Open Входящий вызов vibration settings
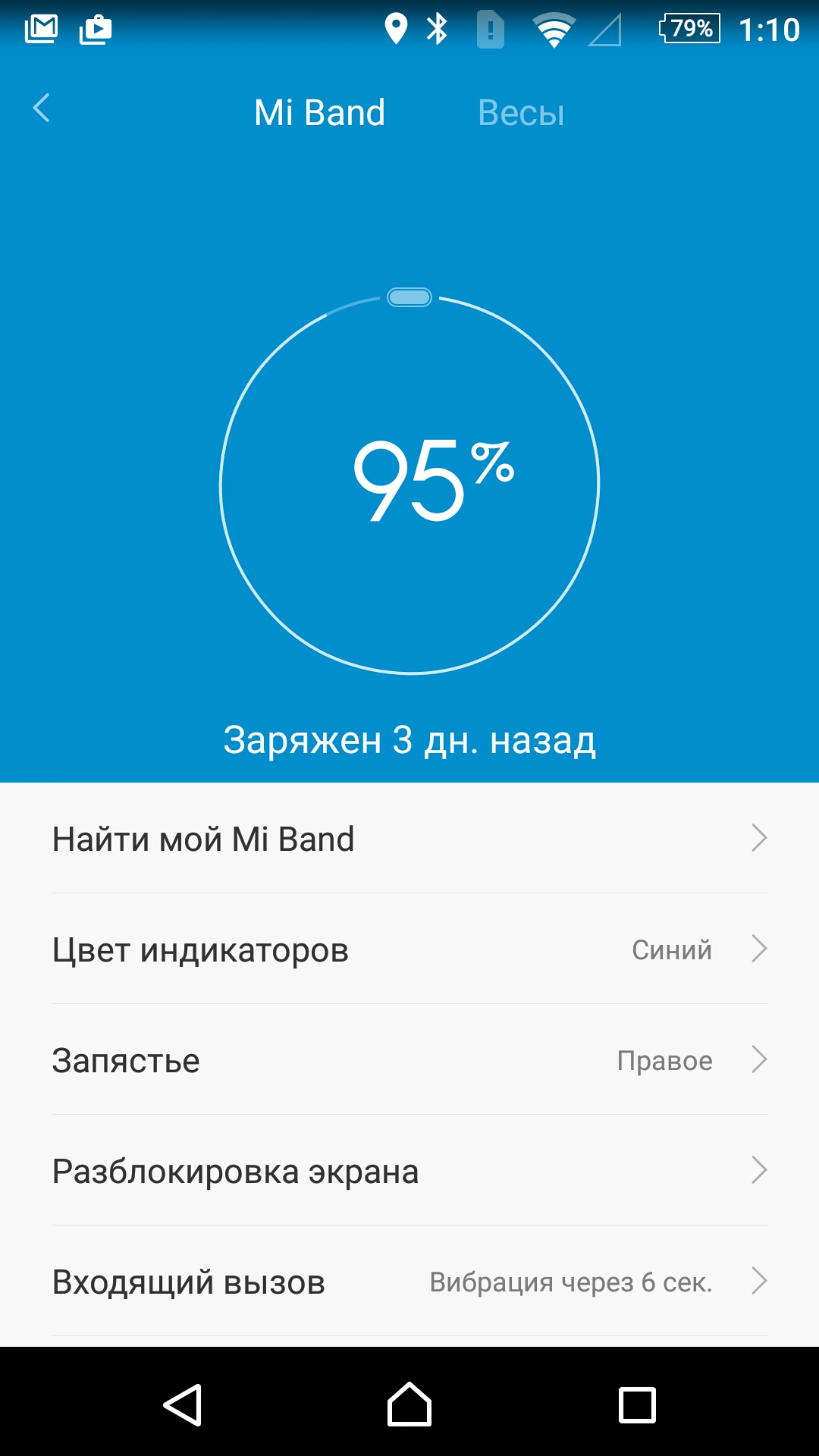This screenshot has height=1456, width=819. click(409, 1282)
